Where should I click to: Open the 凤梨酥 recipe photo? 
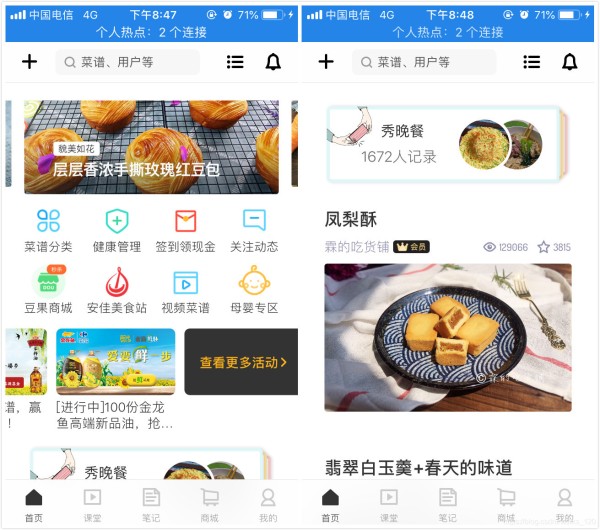[x=447, y=337]
